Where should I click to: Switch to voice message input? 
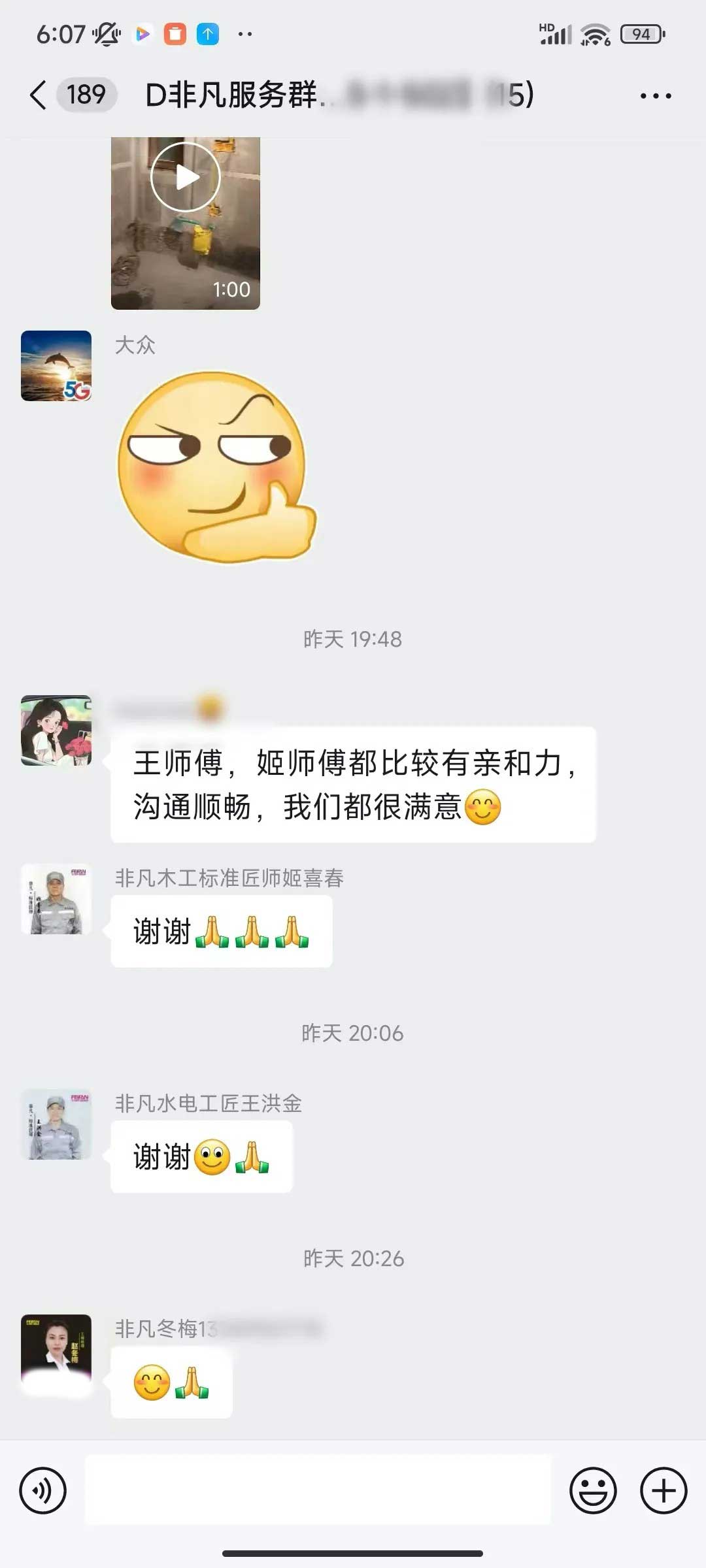43,1490
